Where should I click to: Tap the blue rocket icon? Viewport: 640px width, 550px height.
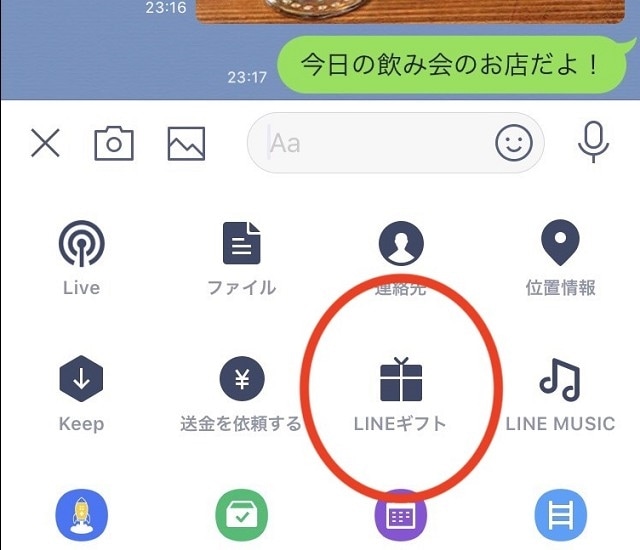click(81, 517)
